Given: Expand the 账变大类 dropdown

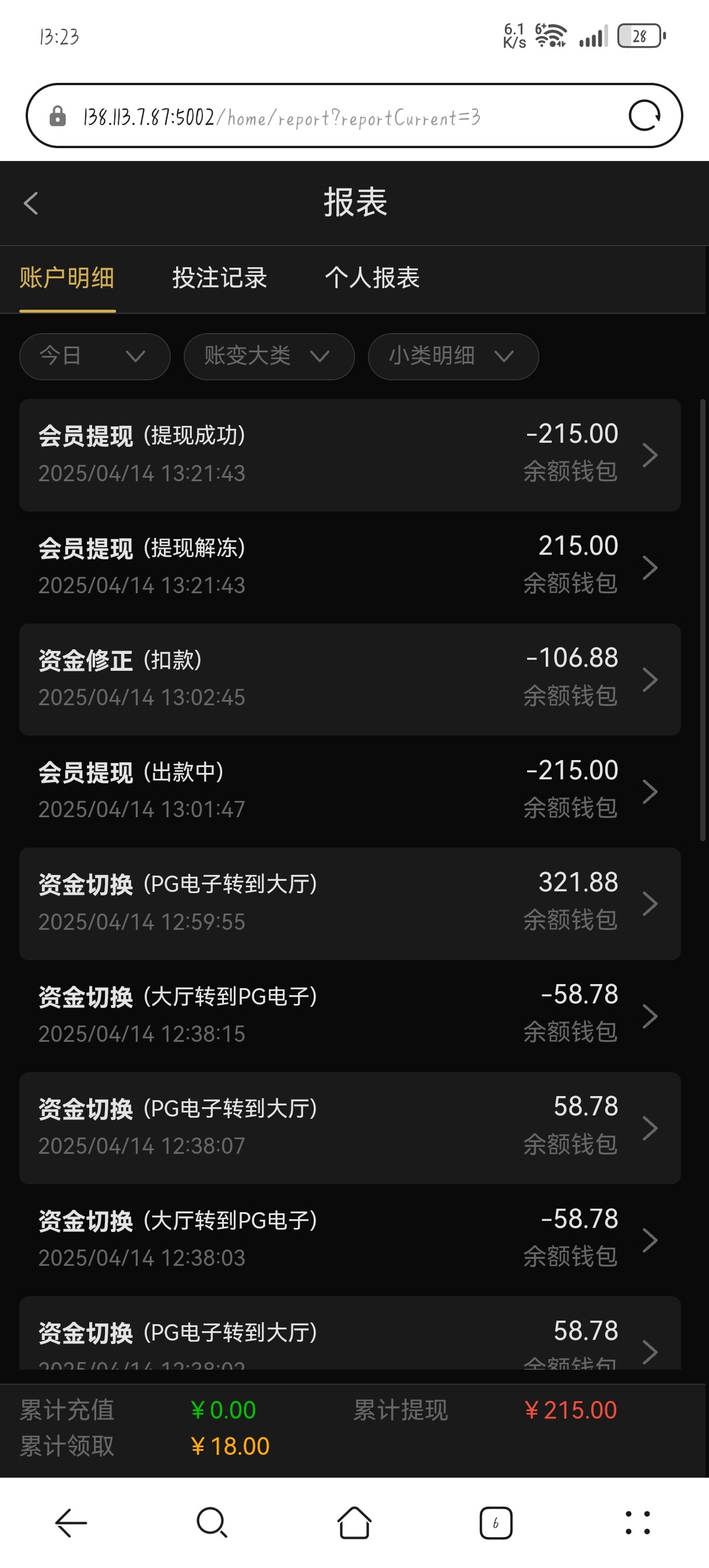Looking at the screenshot, I should (x=268, y=356).
